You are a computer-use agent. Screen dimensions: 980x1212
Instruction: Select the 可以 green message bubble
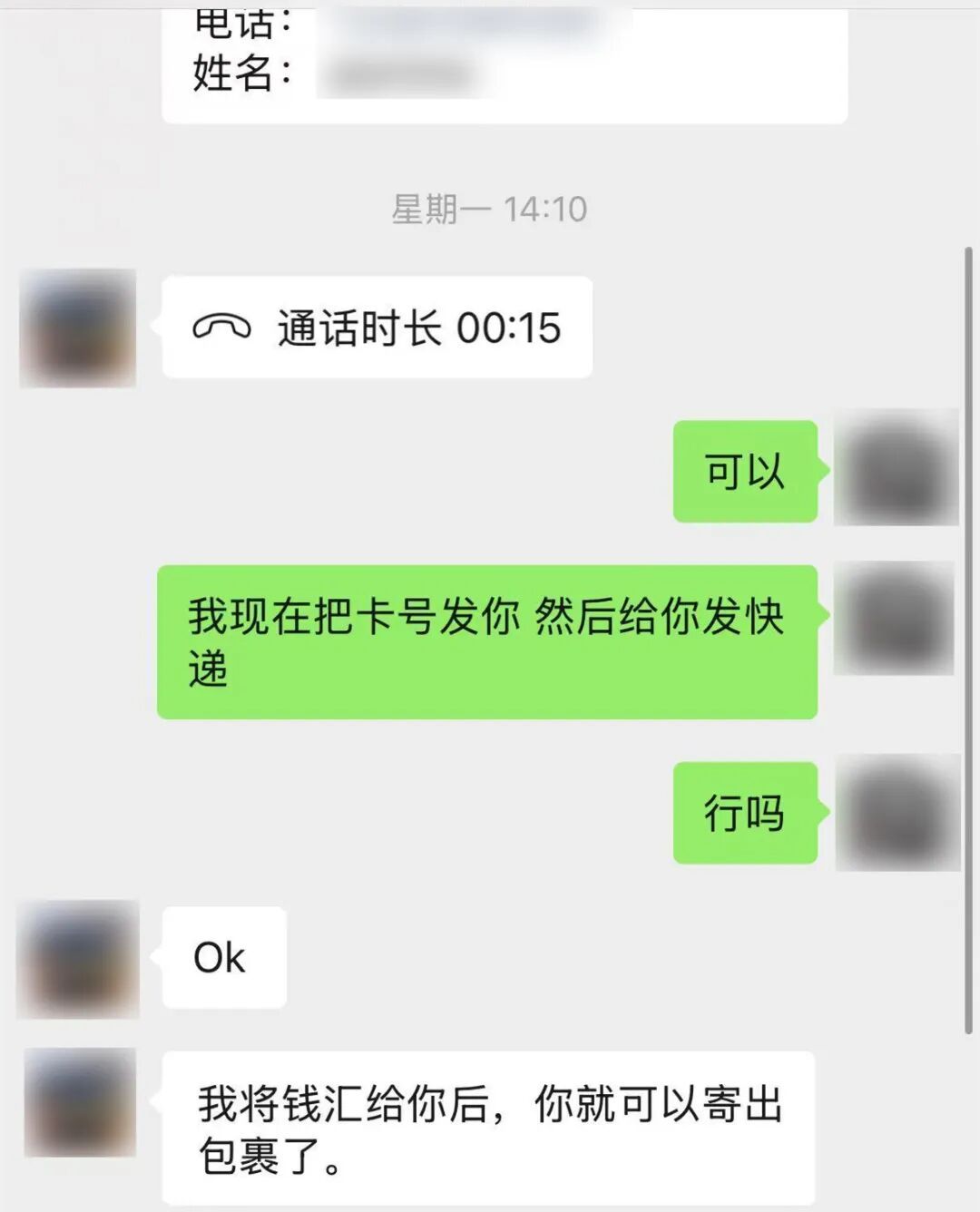click(x=746, y=468)
